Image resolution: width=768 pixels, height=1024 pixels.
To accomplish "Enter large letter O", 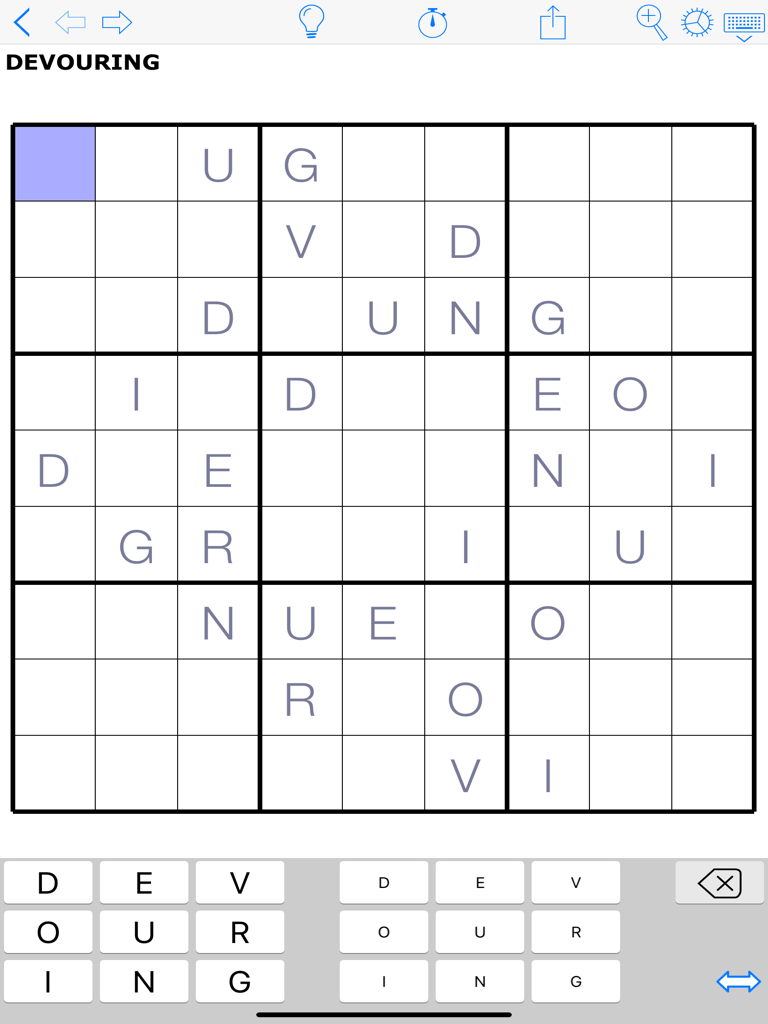I will point(48,932).
